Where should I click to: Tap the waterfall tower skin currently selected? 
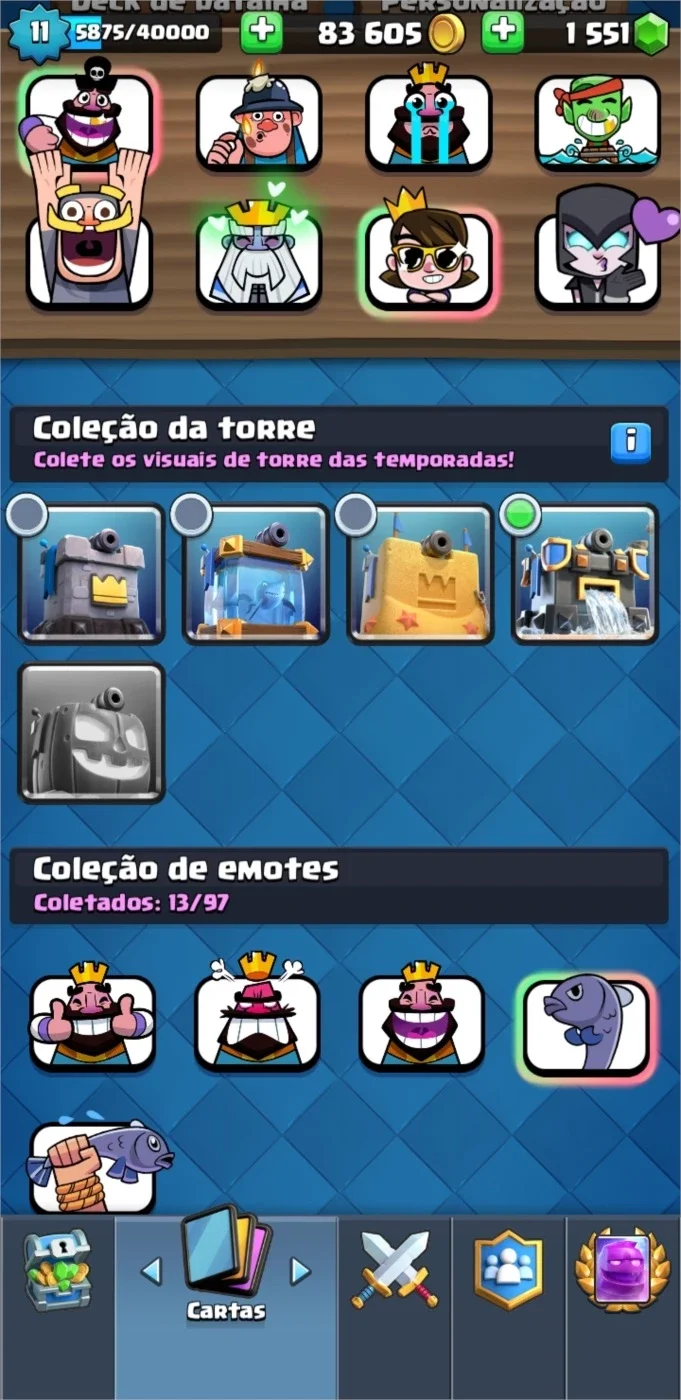pyautogui.click(x=586, y=574)
